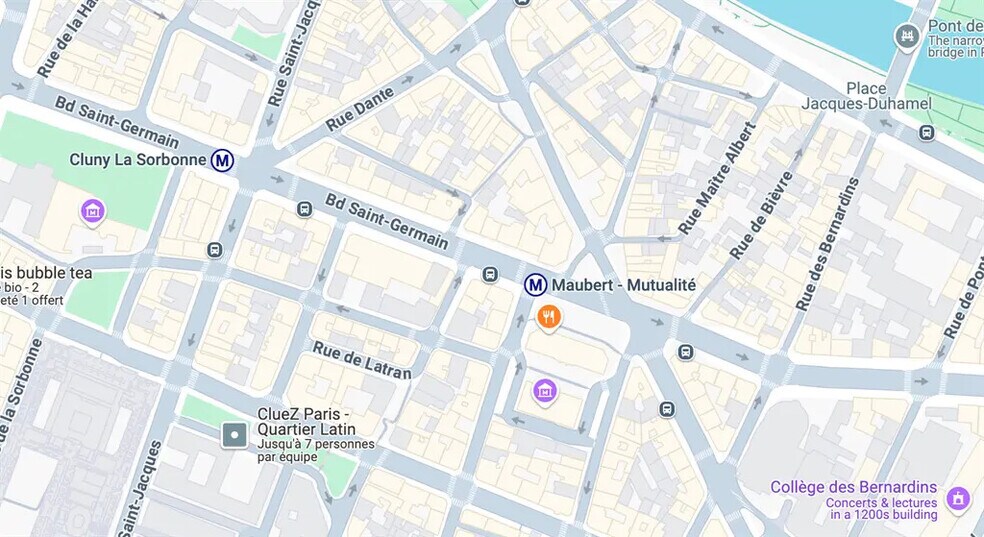Open the Maubert - Mutualité metro station marker
984x537 pixels.
point(536,285)
